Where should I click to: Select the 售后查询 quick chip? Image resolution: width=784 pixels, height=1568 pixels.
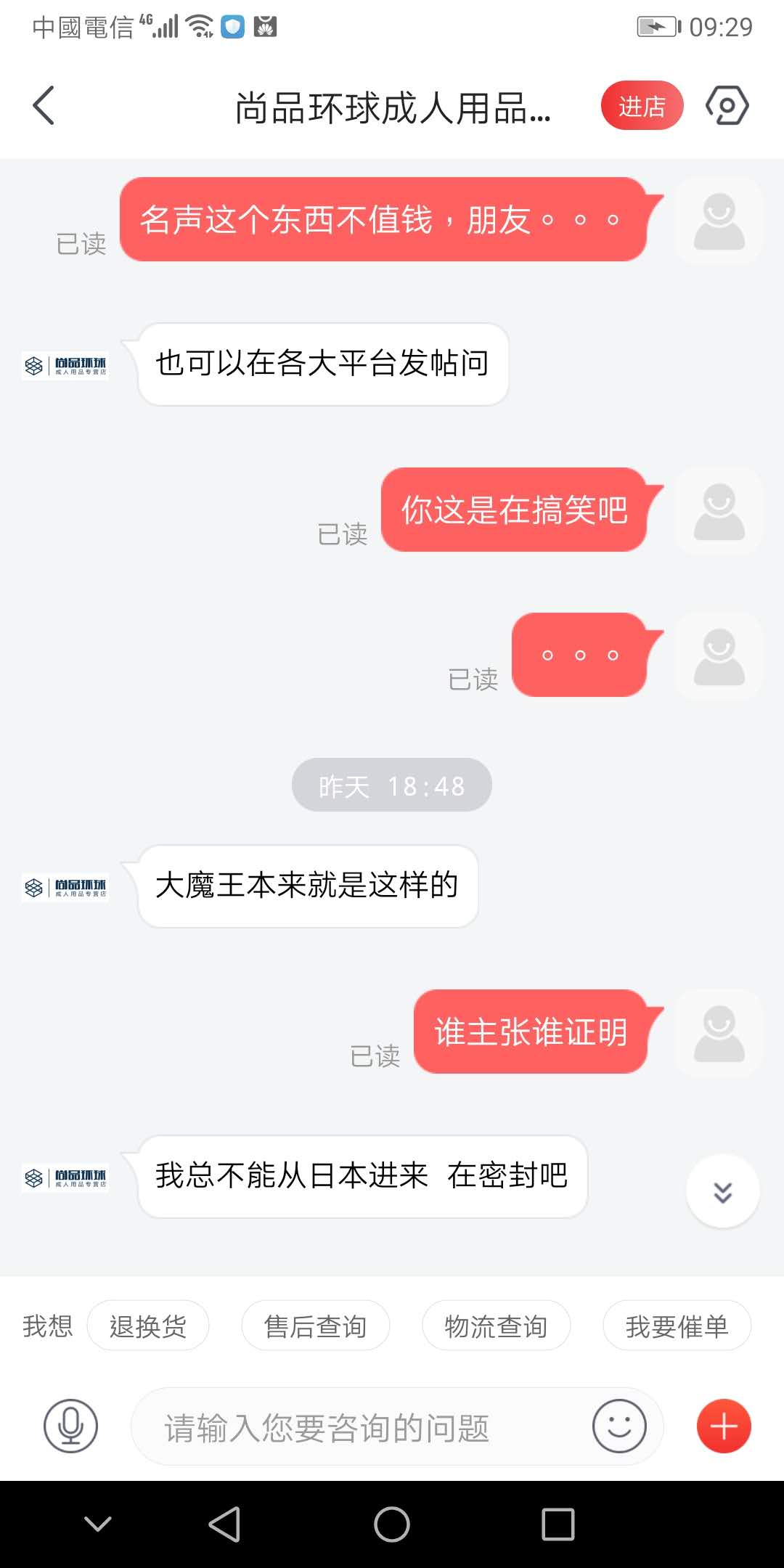315,1326
